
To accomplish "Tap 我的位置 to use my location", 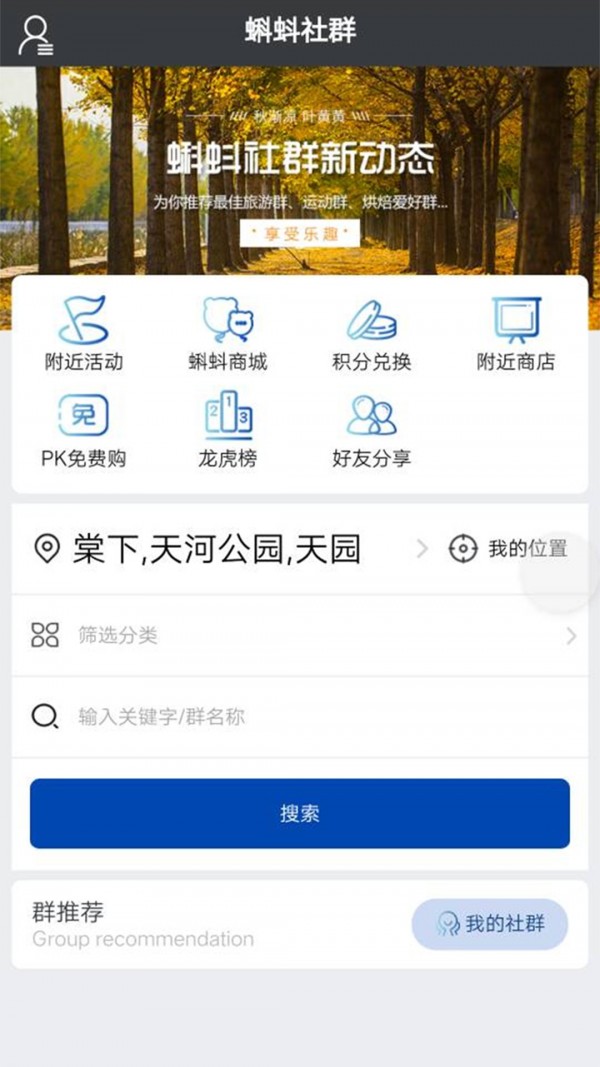I will [x=508, y=549].
